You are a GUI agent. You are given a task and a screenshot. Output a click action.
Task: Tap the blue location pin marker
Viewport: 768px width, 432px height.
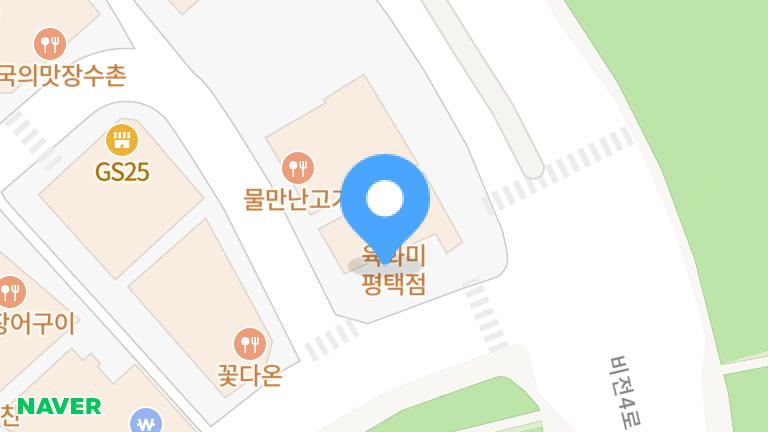(x=385, y=200)
